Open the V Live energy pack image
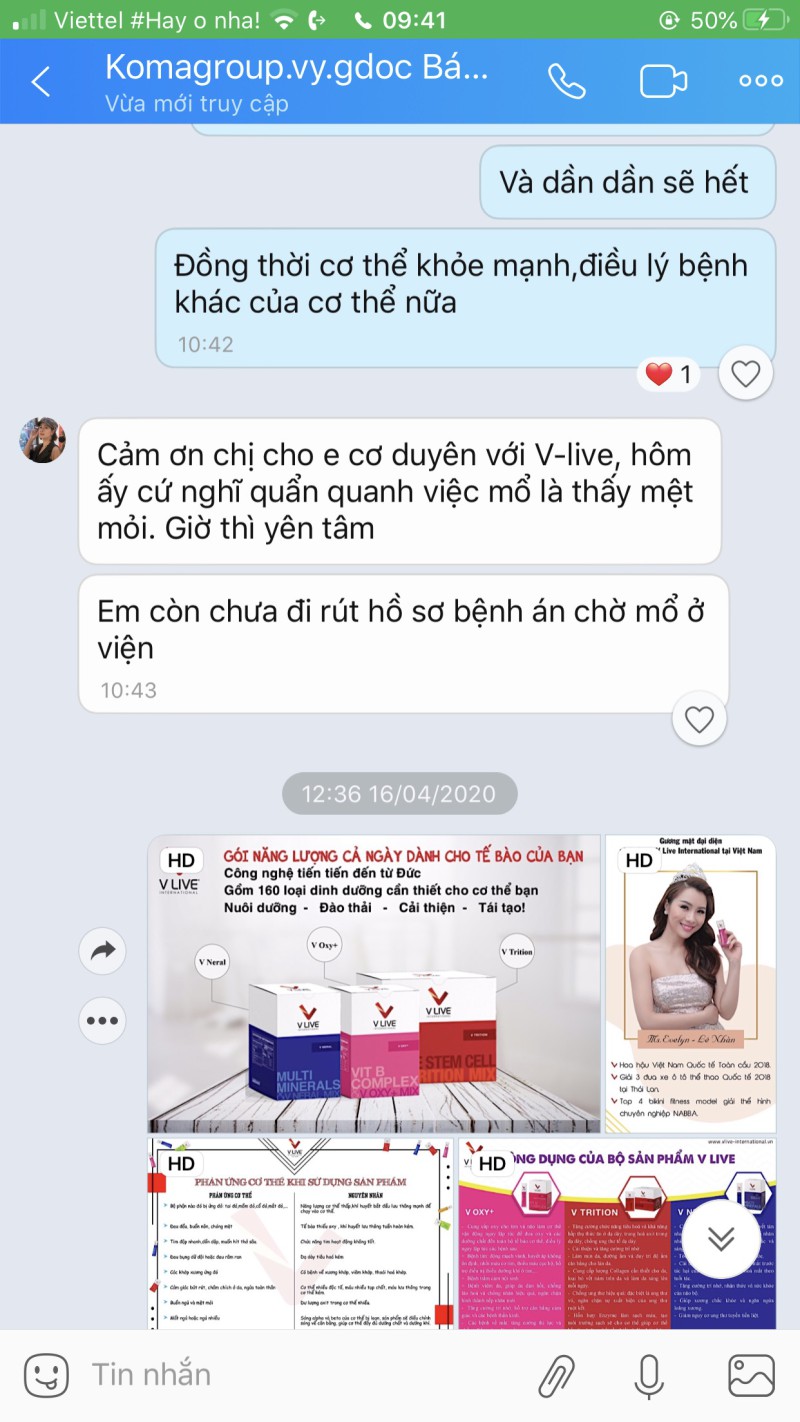The image size is (800, 1422). click(373, 984)
